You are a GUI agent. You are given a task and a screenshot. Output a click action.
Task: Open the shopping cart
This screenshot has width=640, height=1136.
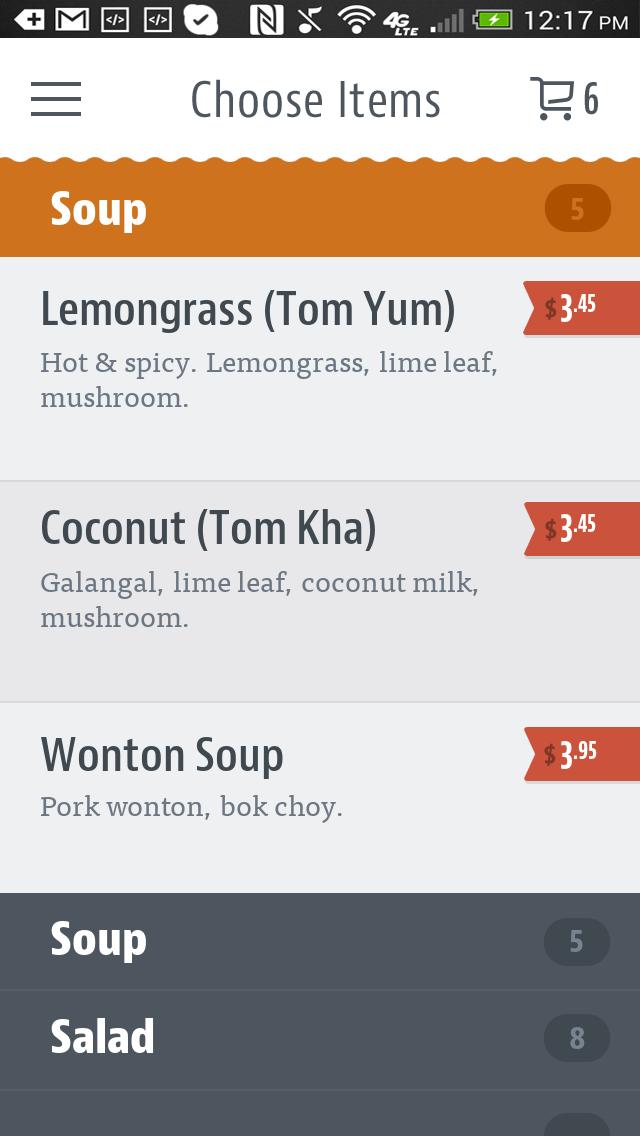coord(563,99)
